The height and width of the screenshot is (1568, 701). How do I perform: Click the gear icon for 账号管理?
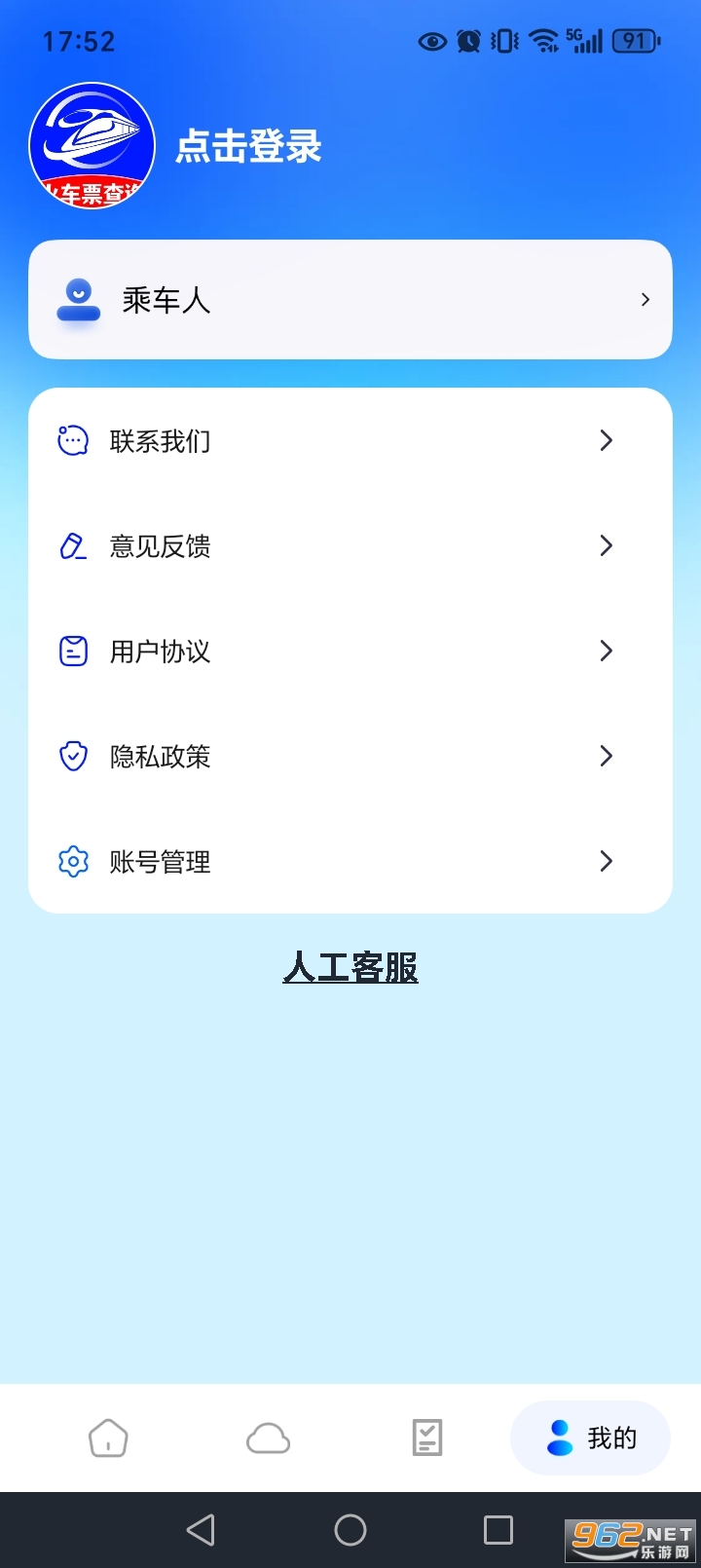72,861
